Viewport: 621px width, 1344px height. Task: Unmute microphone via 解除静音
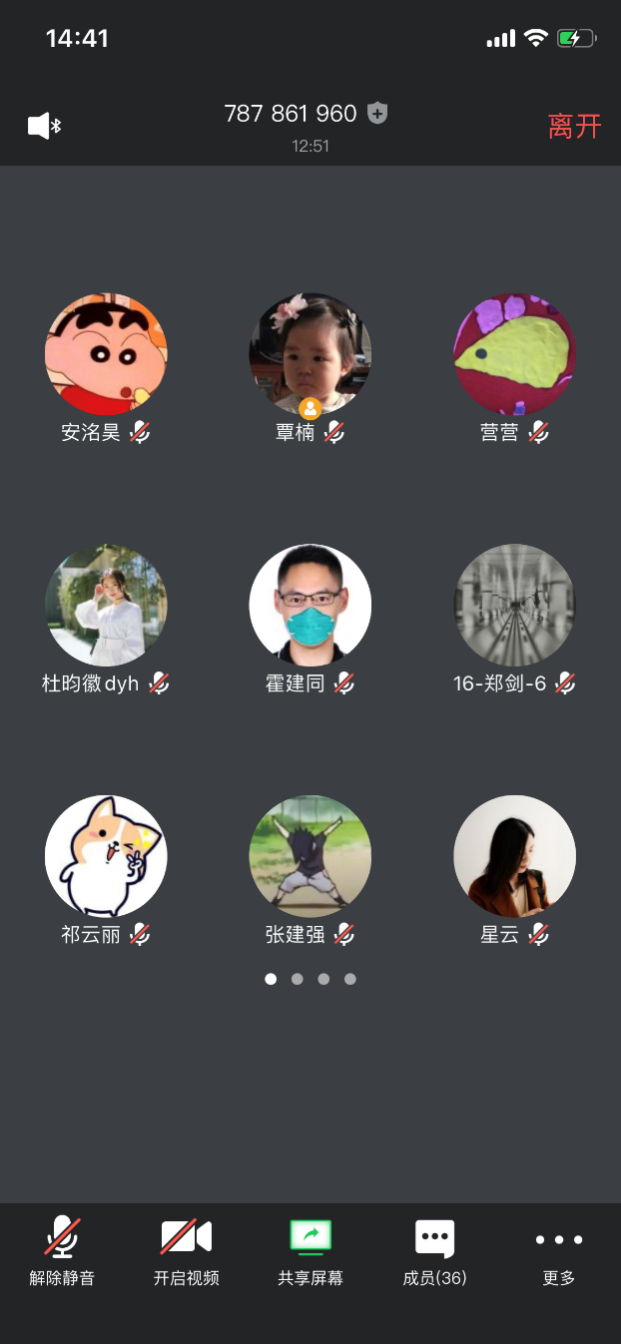[x=62, y=1250]
